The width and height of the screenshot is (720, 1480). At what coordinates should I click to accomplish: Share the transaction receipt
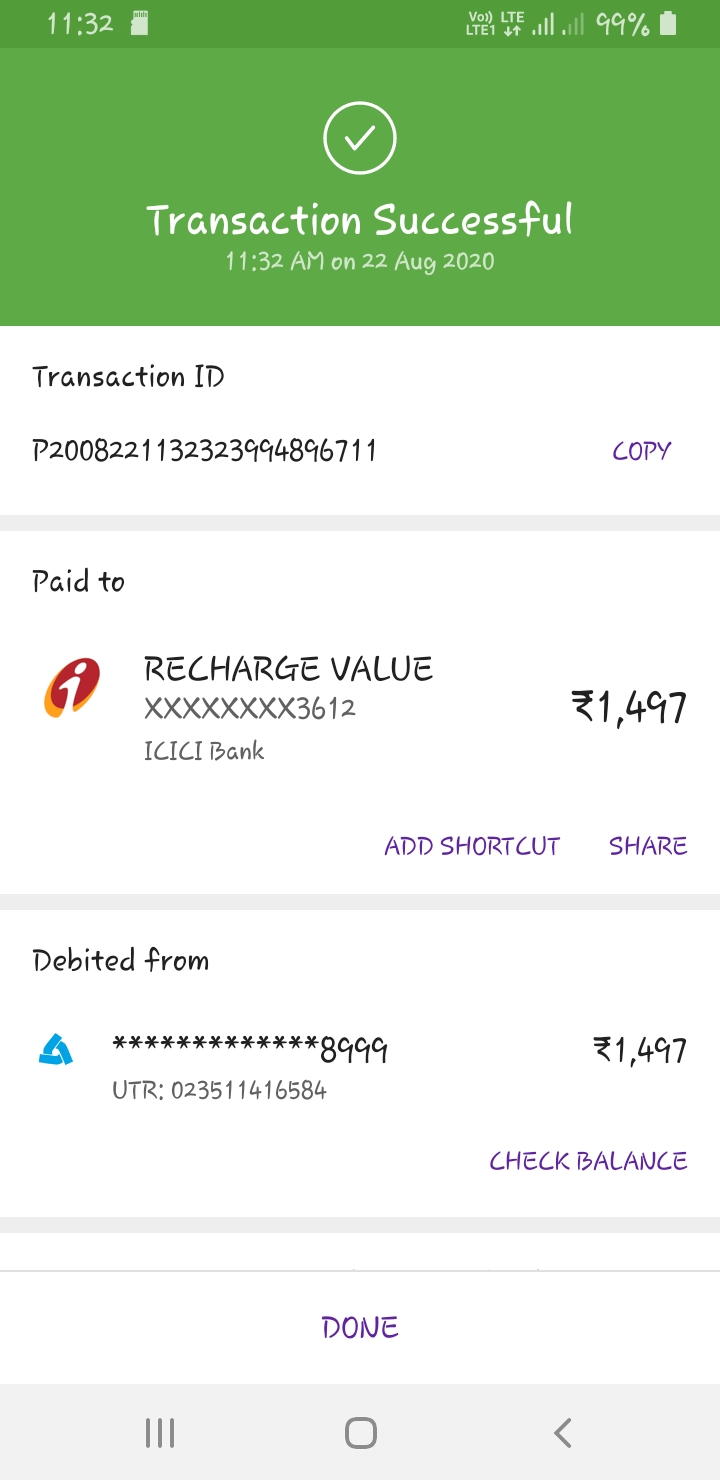click(x=648, y=846)
